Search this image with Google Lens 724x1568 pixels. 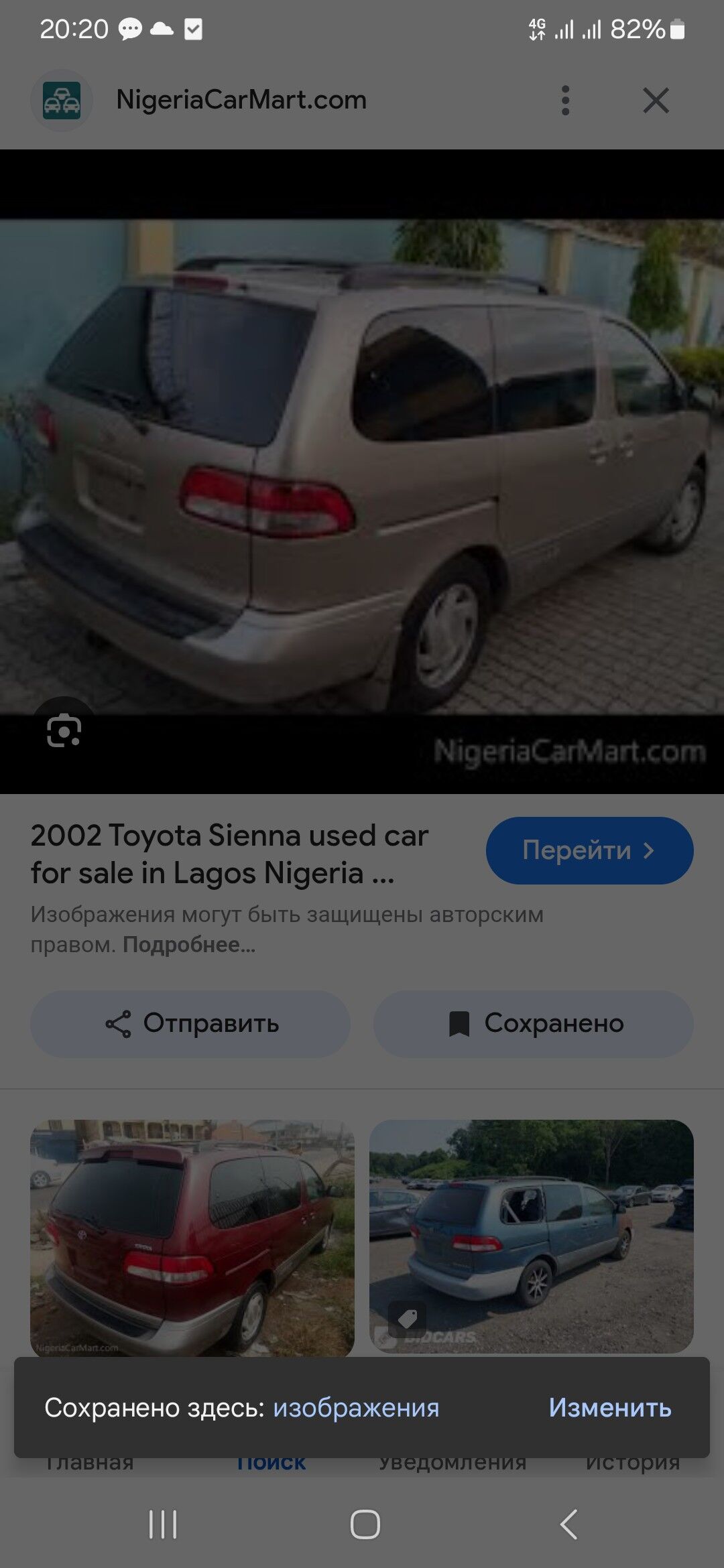tap(64, 730)
